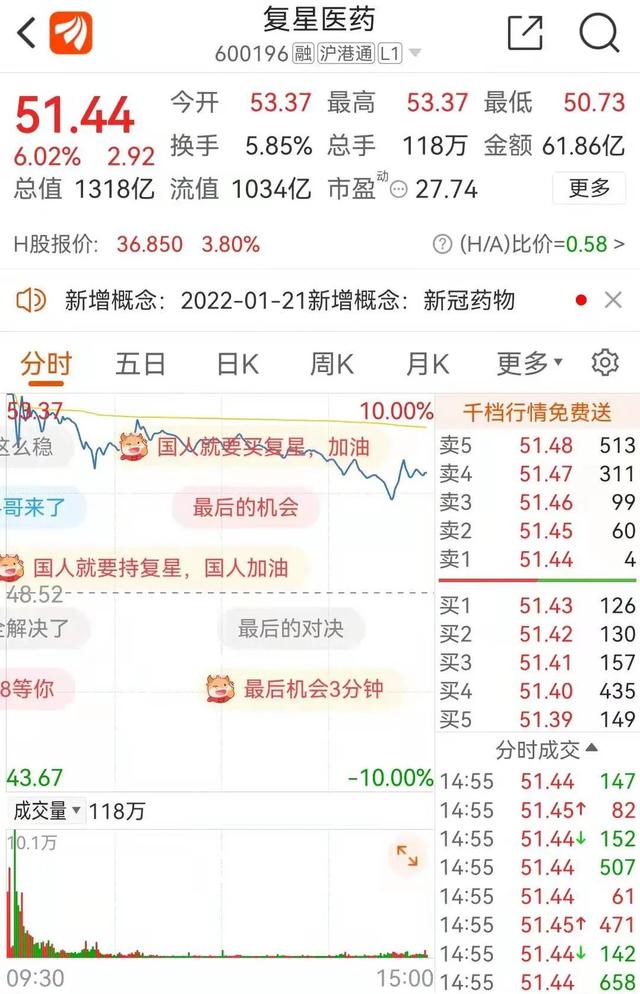Go back using the top-left arrow
The height and width of the screenshot is (994, 640).
point(27,33)
